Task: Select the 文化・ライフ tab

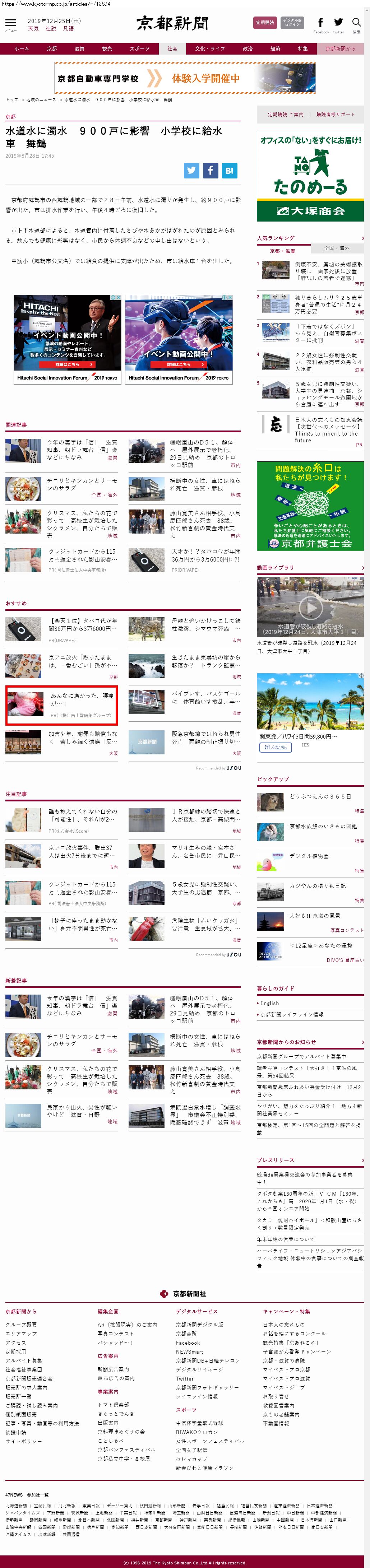Action: [210, 49]
